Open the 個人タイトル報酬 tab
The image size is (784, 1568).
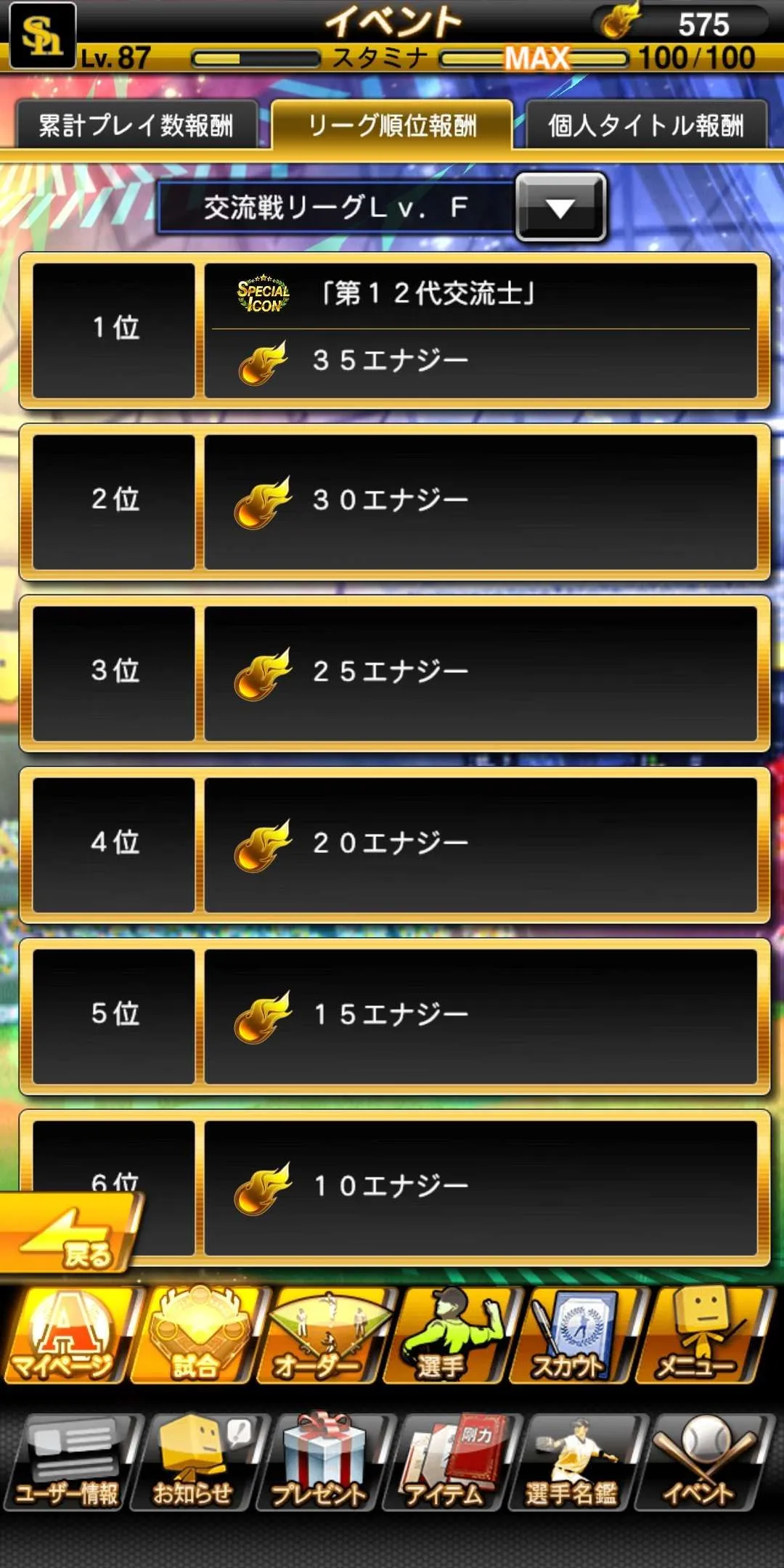(x=645, y=126)
